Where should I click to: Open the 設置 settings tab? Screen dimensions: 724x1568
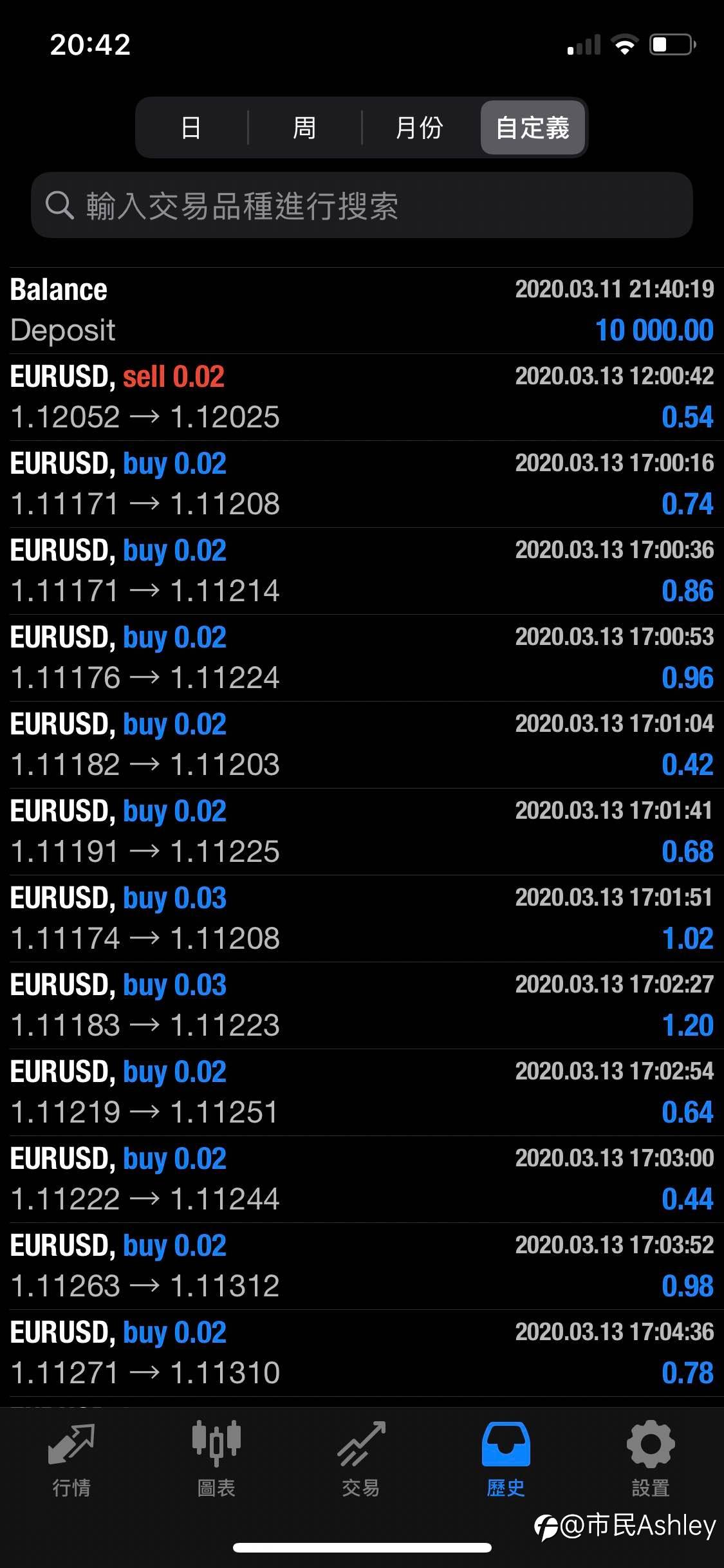tap(651, 1460)
